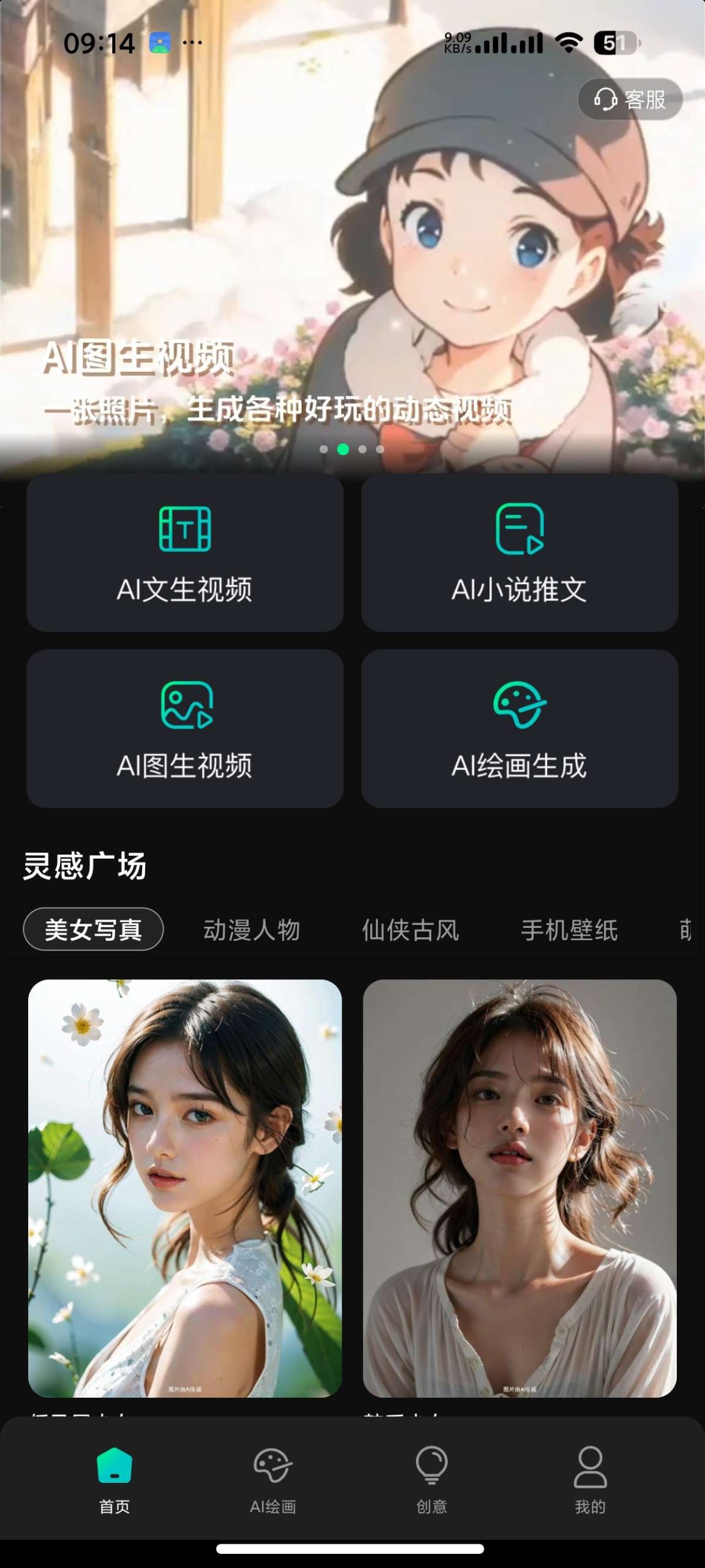Select the 手机壁纸 category
The image size is (705, 1568).
569,930
